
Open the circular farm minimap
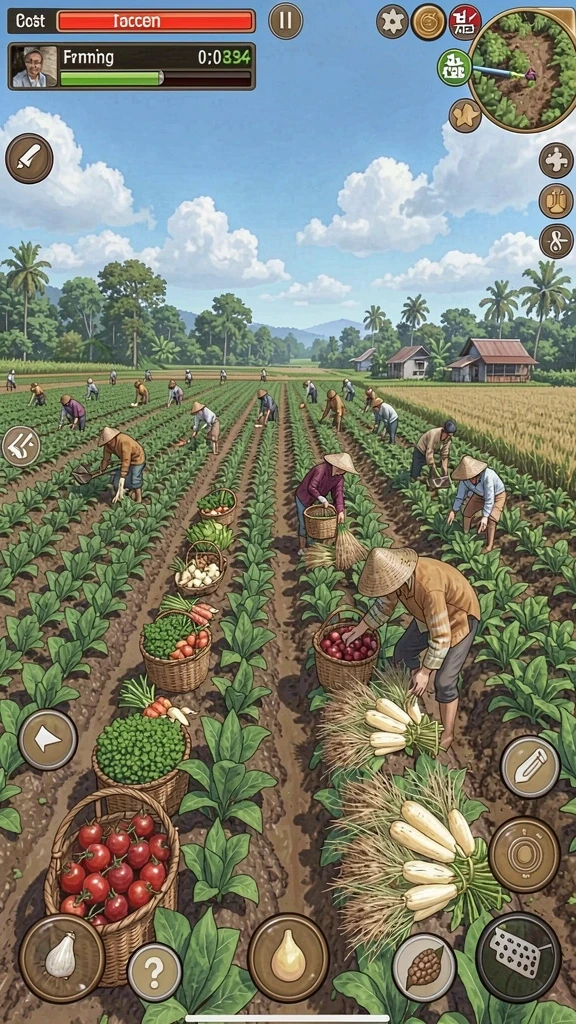524,71
